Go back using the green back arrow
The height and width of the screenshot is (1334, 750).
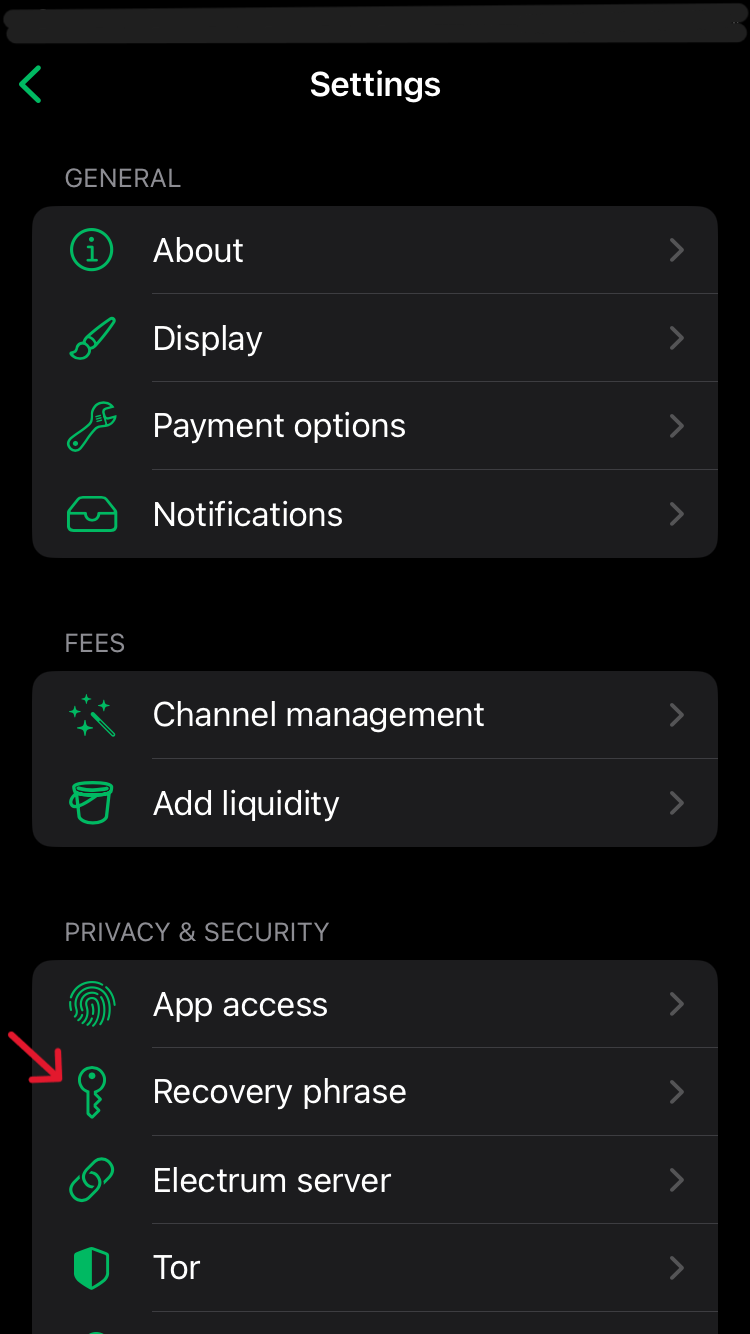coord(30,84)
